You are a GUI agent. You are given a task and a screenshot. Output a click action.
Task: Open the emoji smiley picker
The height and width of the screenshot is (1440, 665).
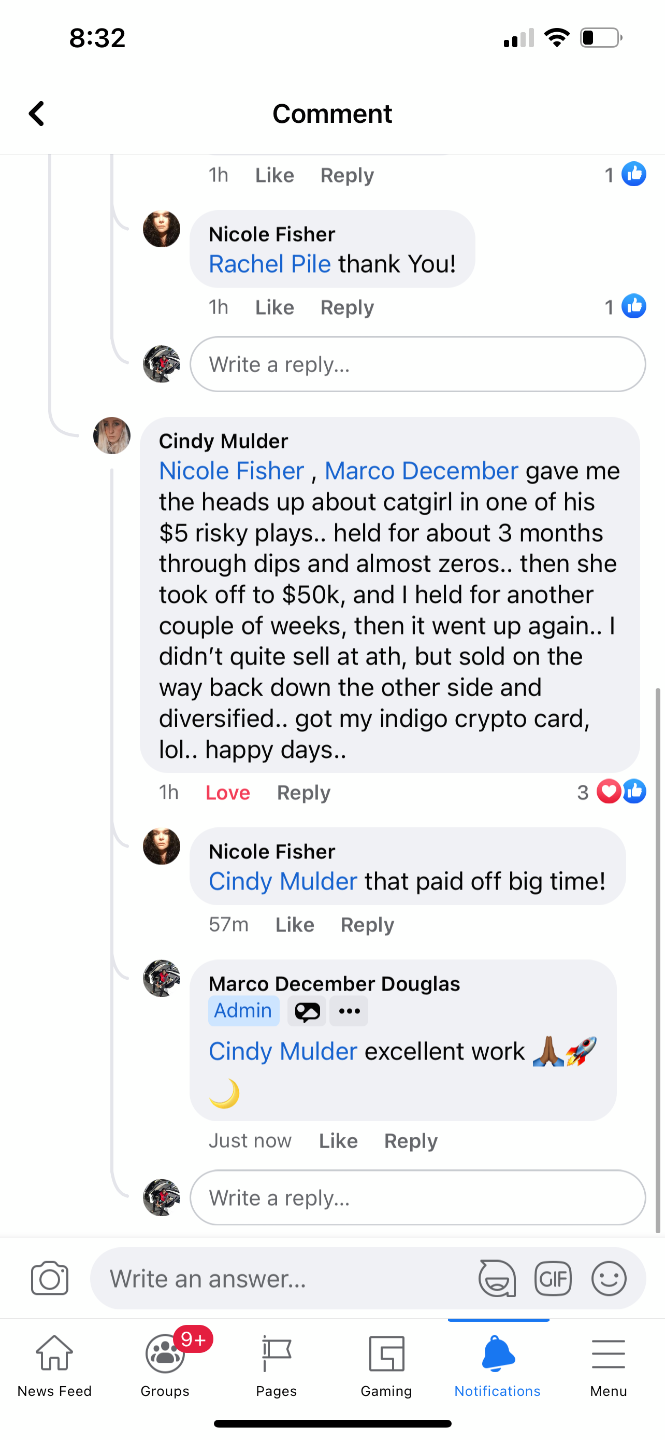609,1278
